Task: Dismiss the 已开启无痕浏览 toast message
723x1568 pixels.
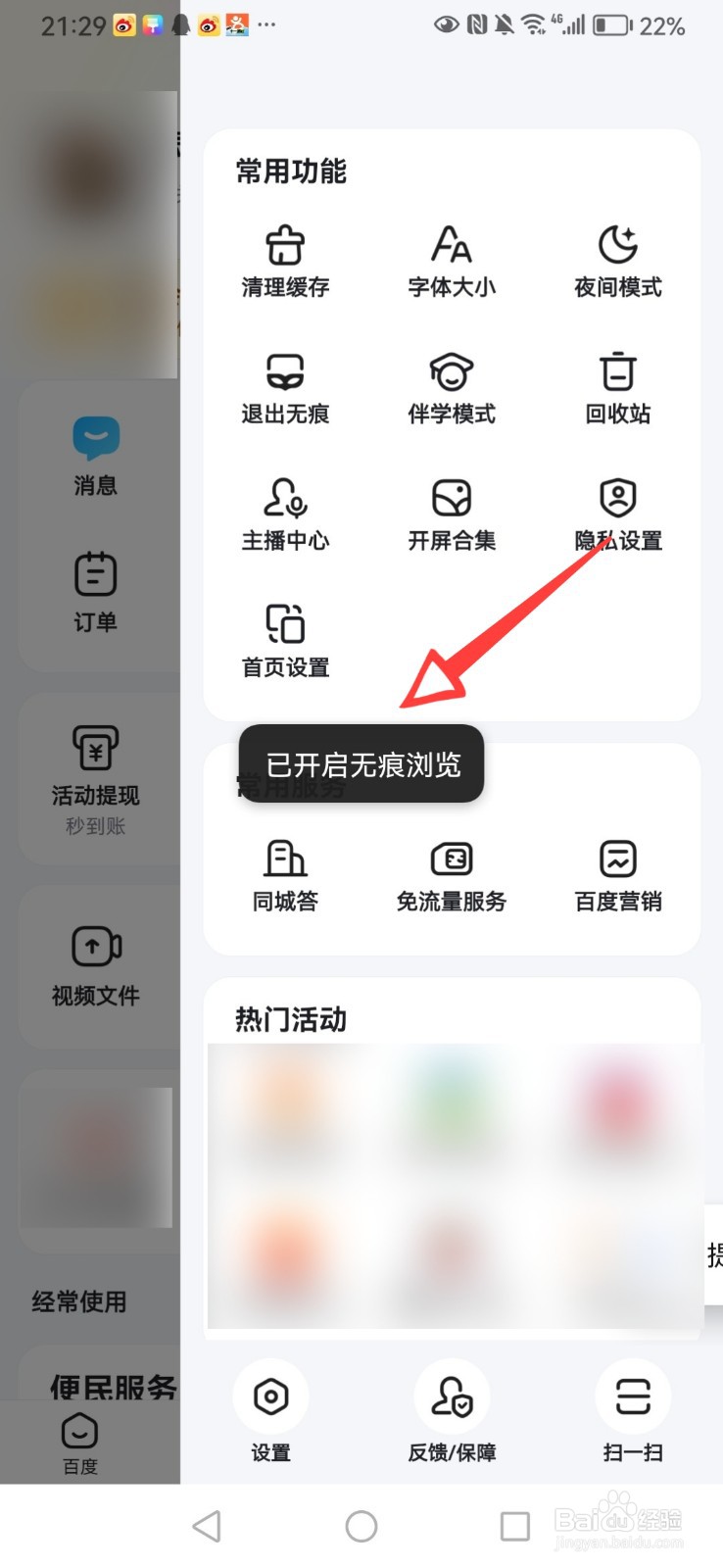Action: pyautogui.click(x=361, y=765)
